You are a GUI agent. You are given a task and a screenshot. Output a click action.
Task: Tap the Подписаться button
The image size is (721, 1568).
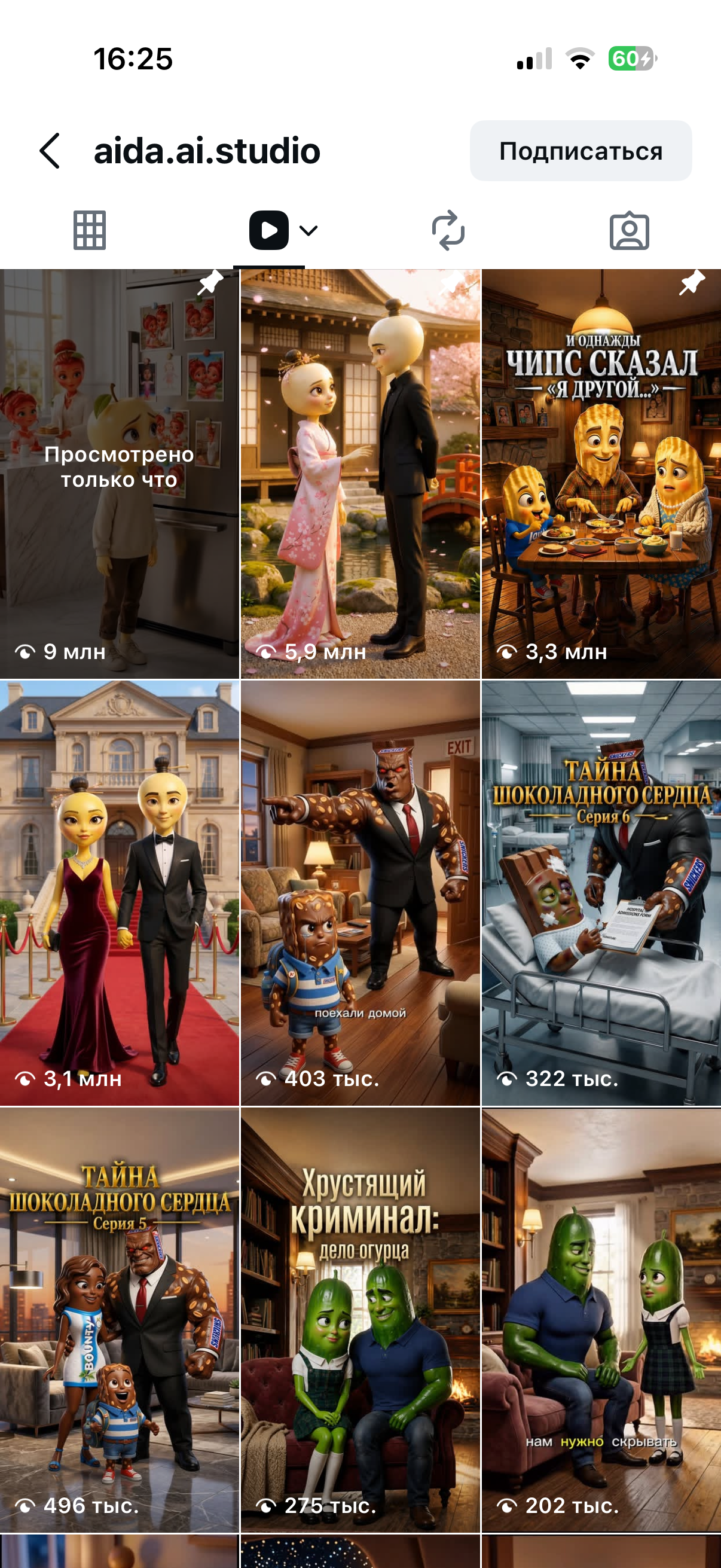coord(581,151)
